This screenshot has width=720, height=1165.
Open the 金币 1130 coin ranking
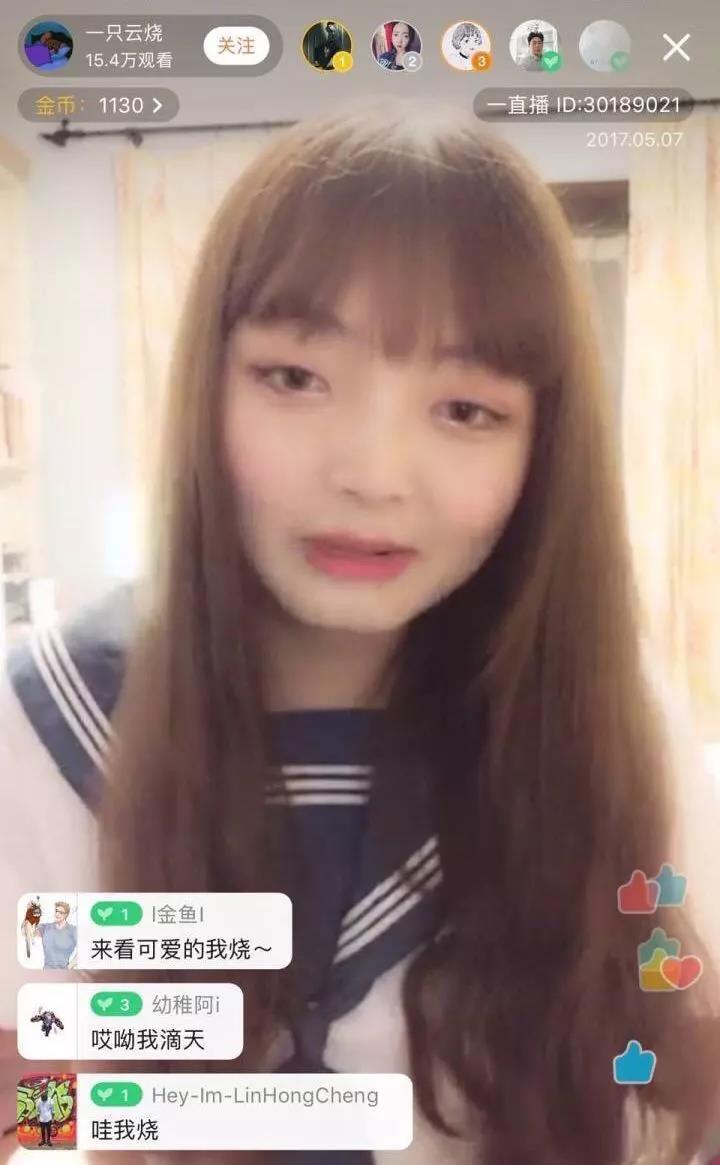(98, 105)
